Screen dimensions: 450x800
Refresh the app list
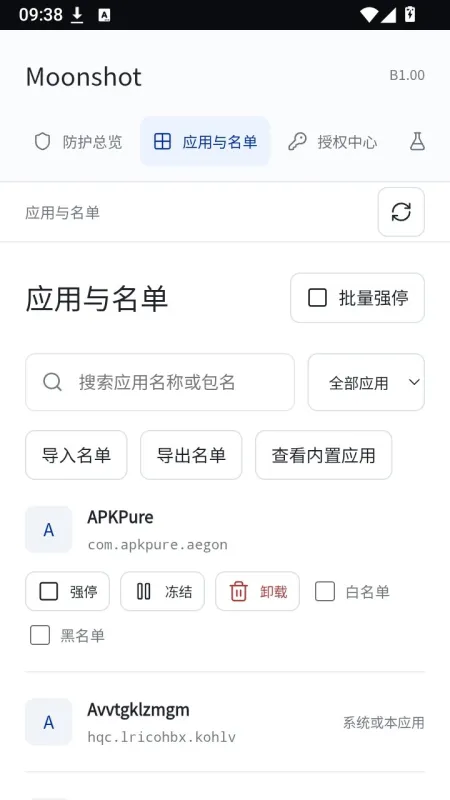[401, 212]
